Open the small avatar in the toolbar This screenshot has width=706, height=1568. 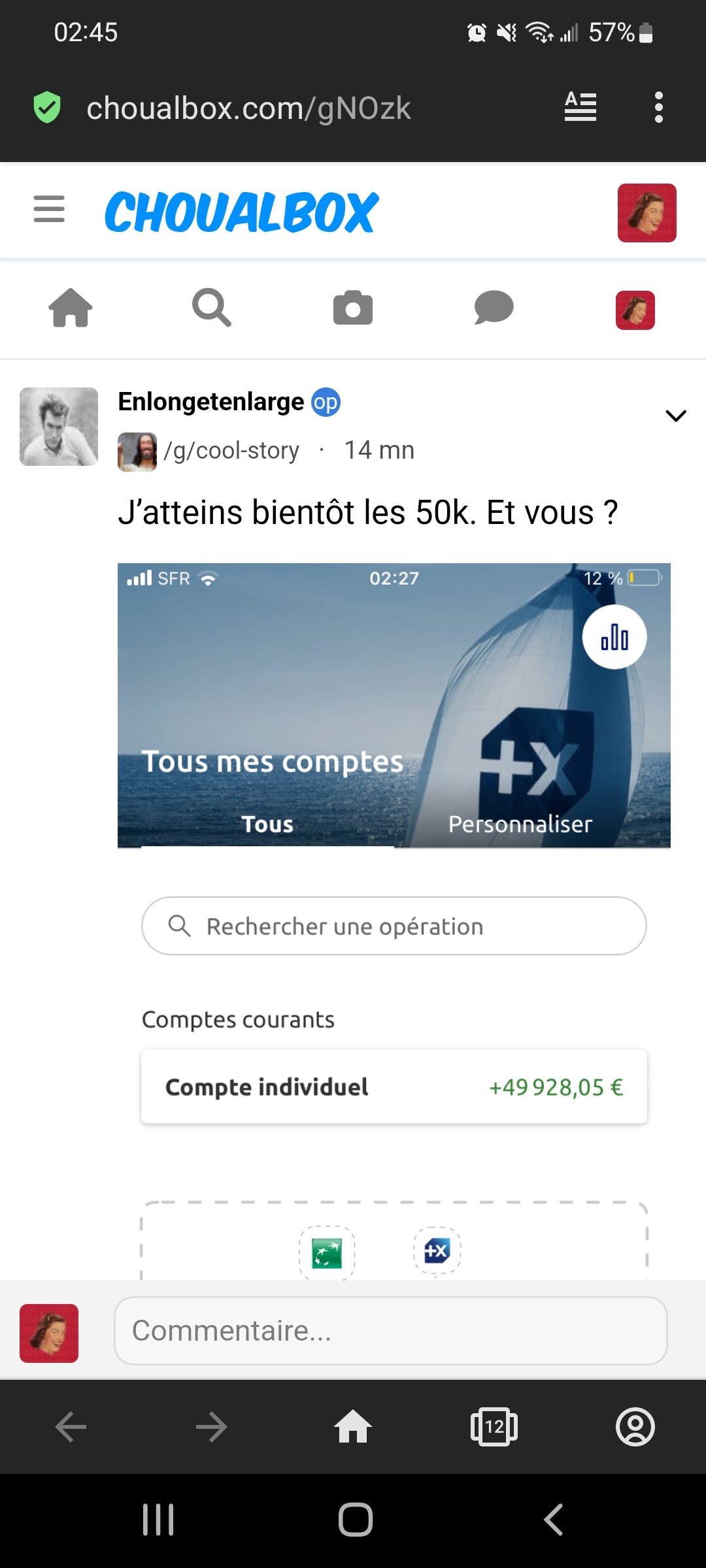[x=635, y=310]
